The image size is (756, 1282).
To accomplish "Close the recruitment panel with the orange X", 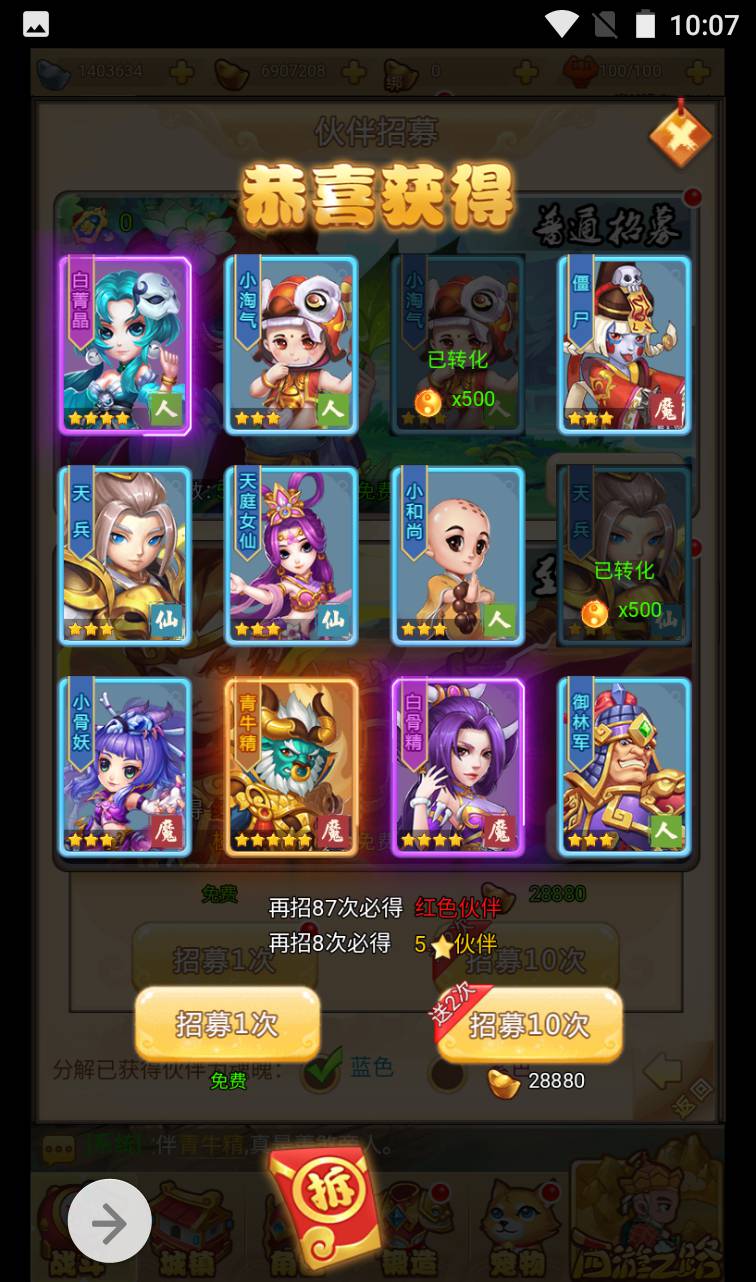I will pyautogui.click(x=680, y=135).
